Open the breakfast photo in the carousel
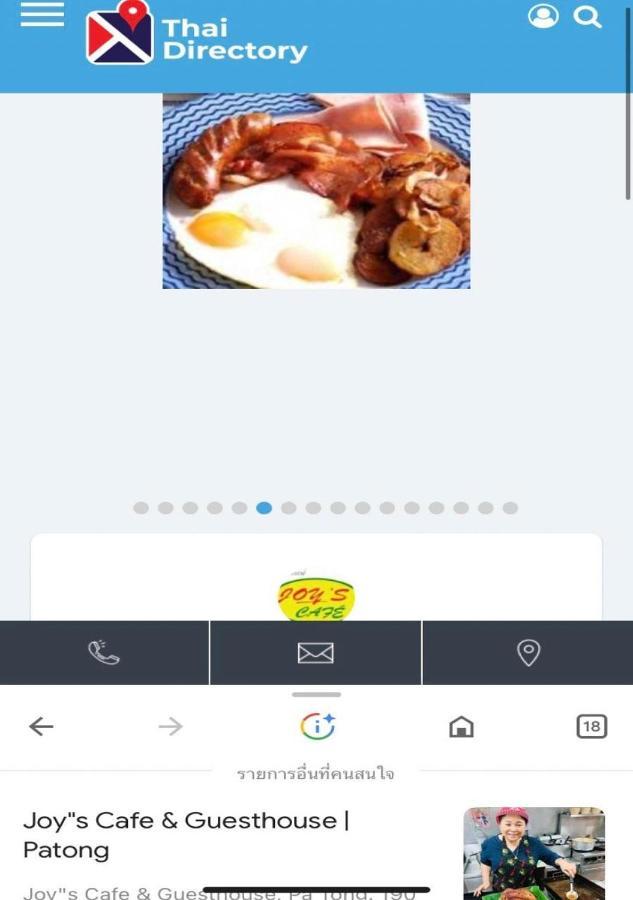 (316, 191)
